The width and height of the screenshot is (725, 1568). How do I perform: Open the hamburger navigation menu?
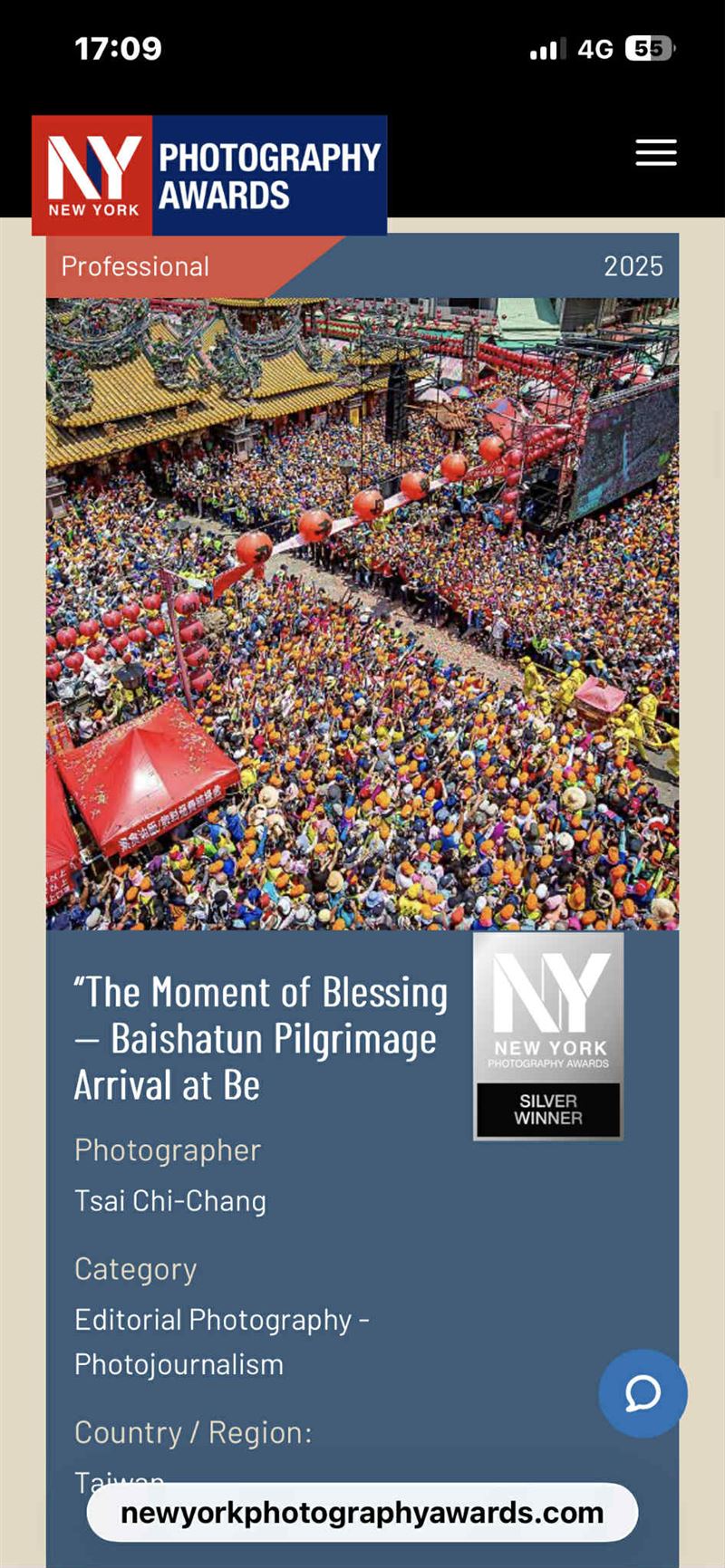coord(655,153)
